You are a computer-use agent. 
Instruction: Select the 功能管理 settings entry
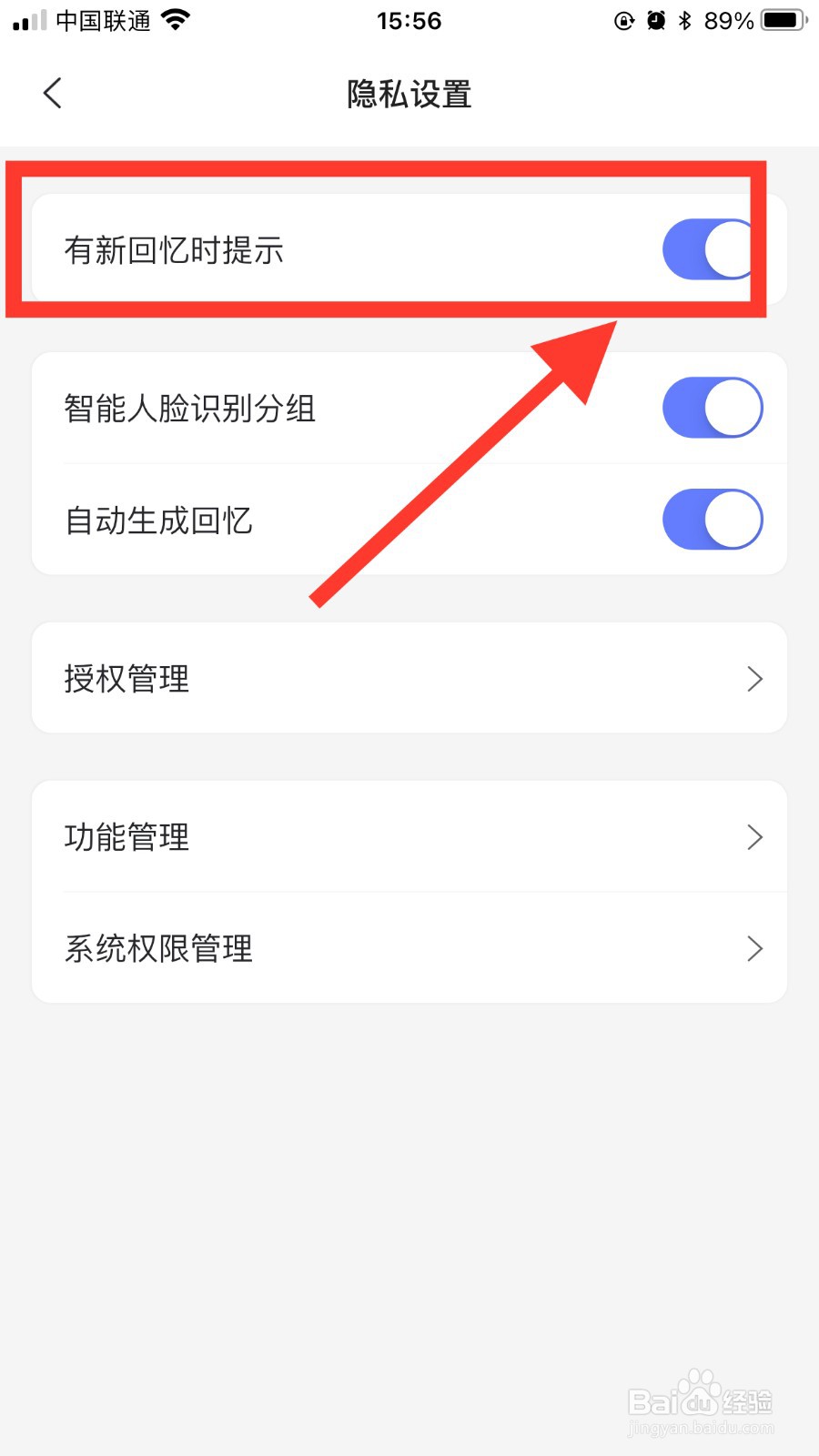tap(127, 836)
